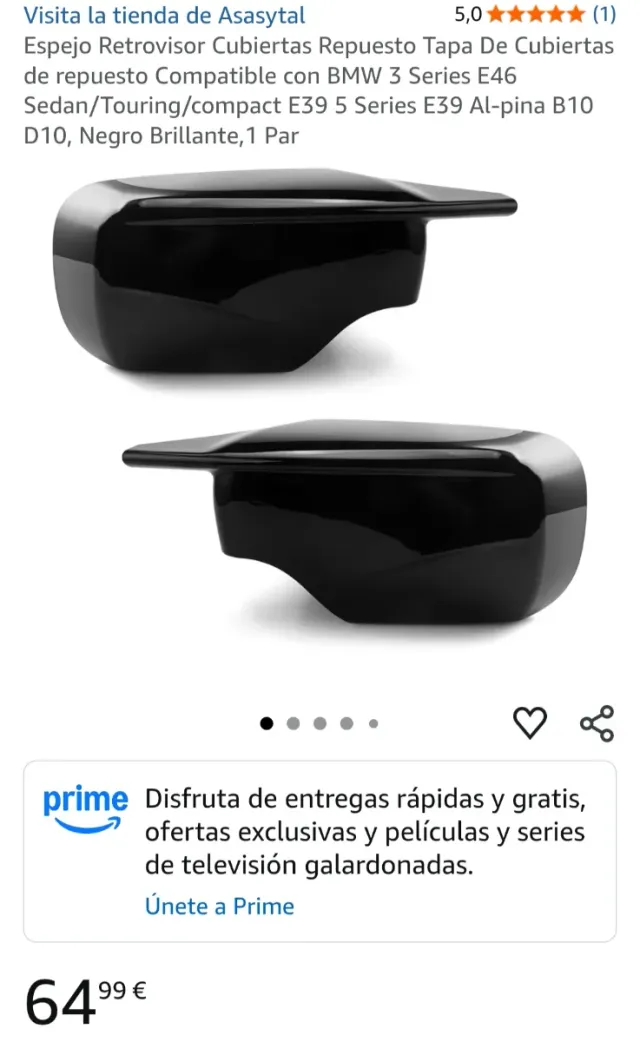Share this mirror cover product

[596, 722]
